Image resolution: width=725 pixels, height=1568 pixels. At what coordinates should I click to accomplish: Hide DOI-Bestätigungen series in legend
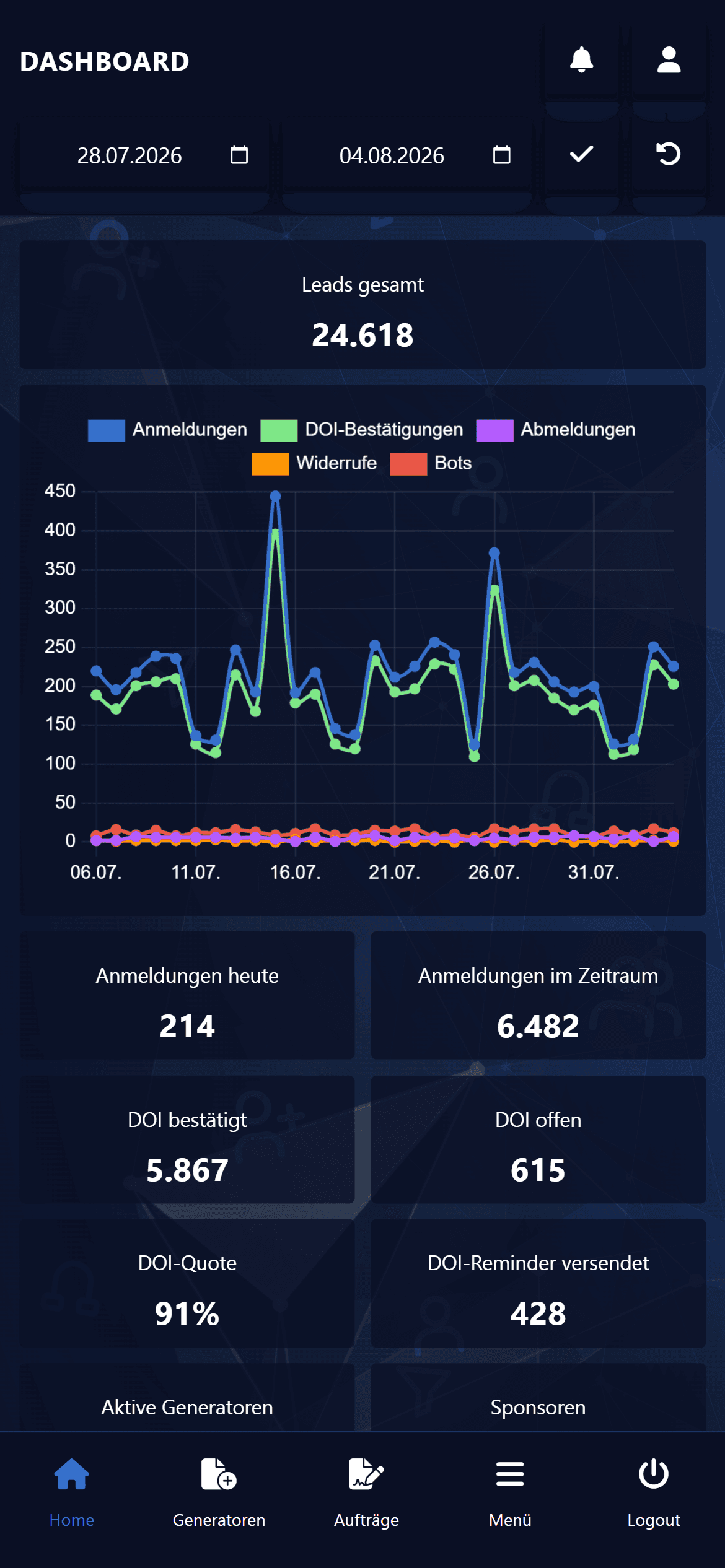click(x=362, y=430)
